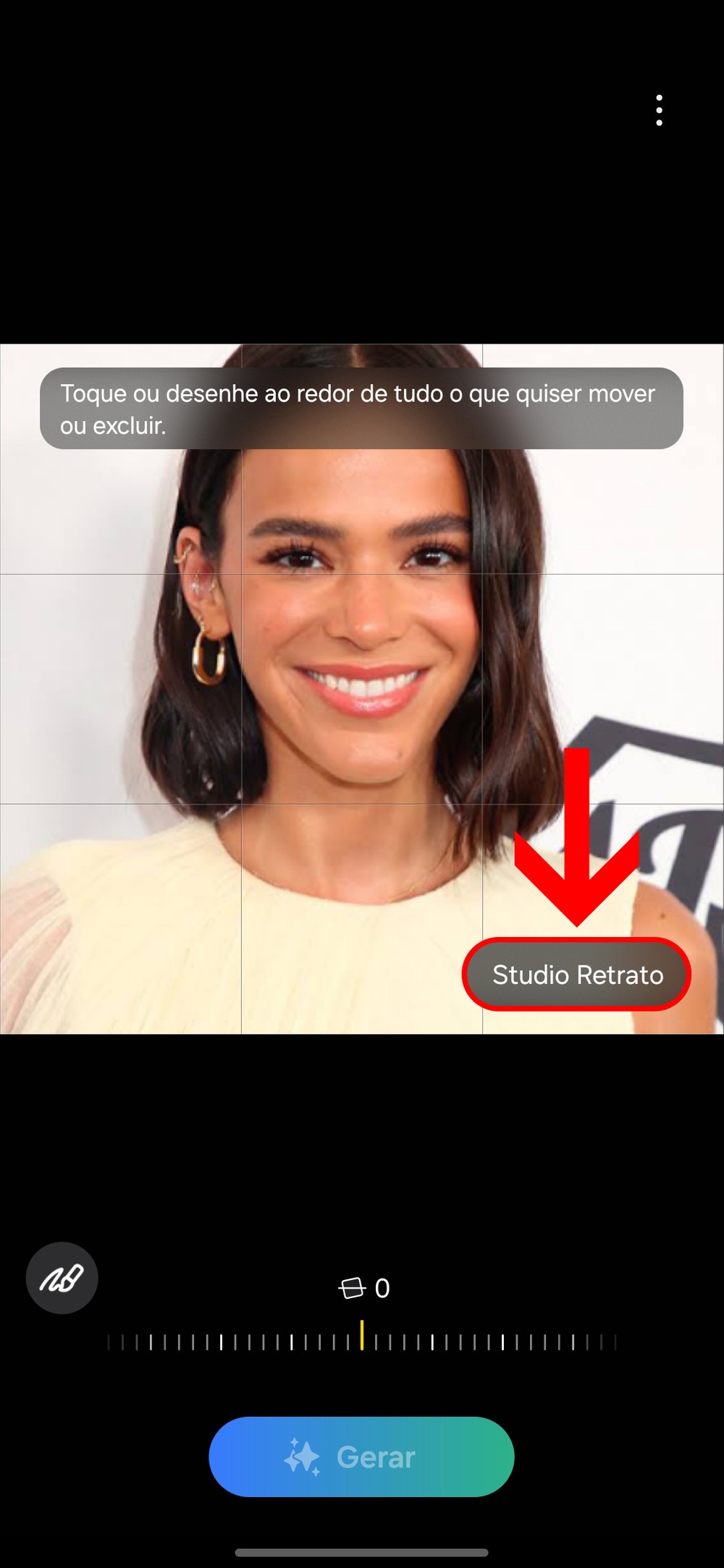Open the three-dot overflow menu
724x1568 pixels.
(x=659, y=110)
